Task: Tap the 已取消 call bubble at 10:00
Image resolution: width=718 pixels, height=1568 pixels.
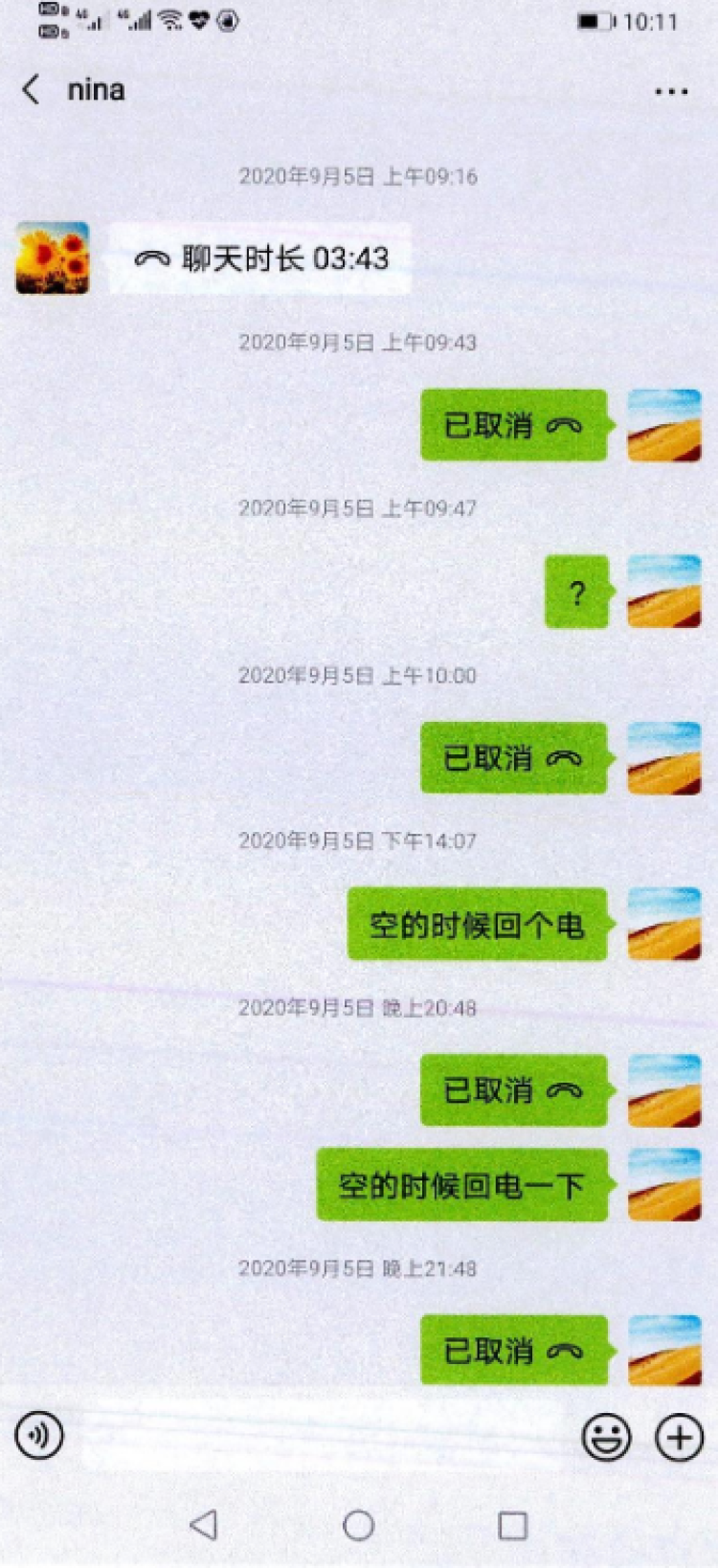Action: [x=514, y=758]
